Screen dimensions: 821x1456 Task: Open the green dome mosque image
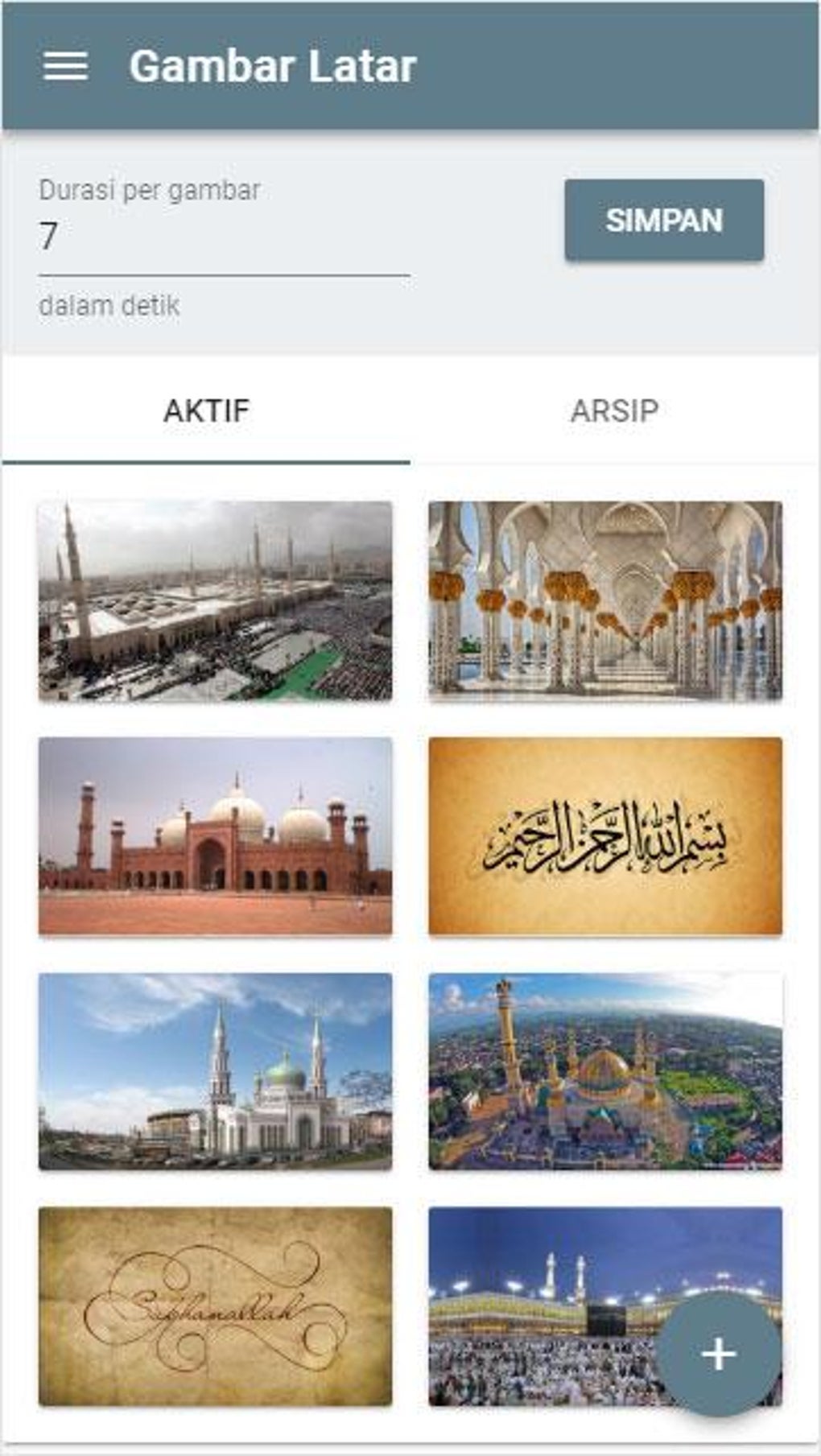tap(216, 1070)
